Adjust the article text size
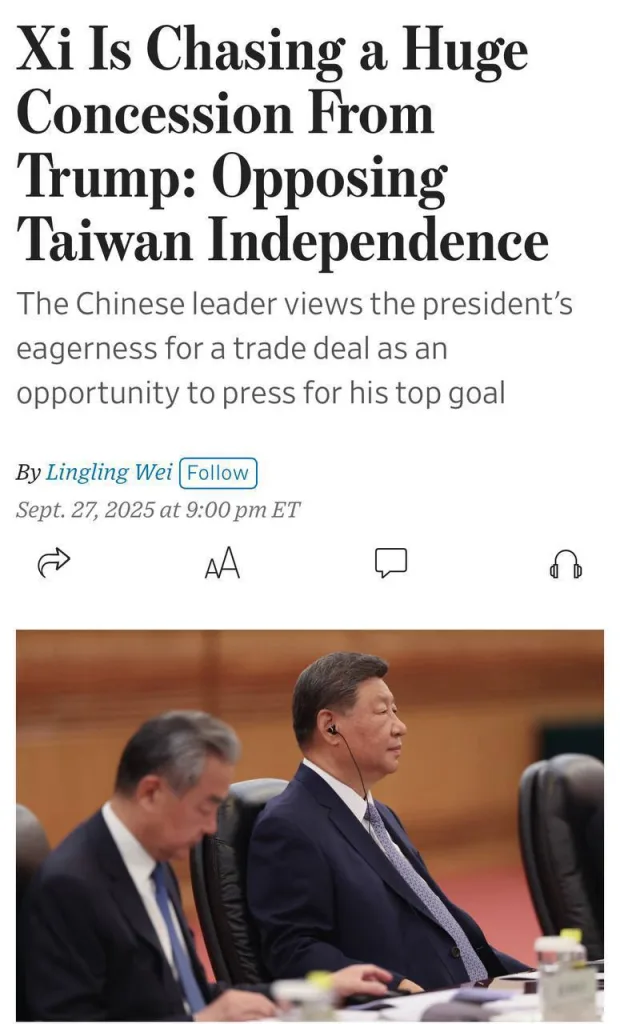Screen dimensions: 620x1024 [x=222, y=565]
